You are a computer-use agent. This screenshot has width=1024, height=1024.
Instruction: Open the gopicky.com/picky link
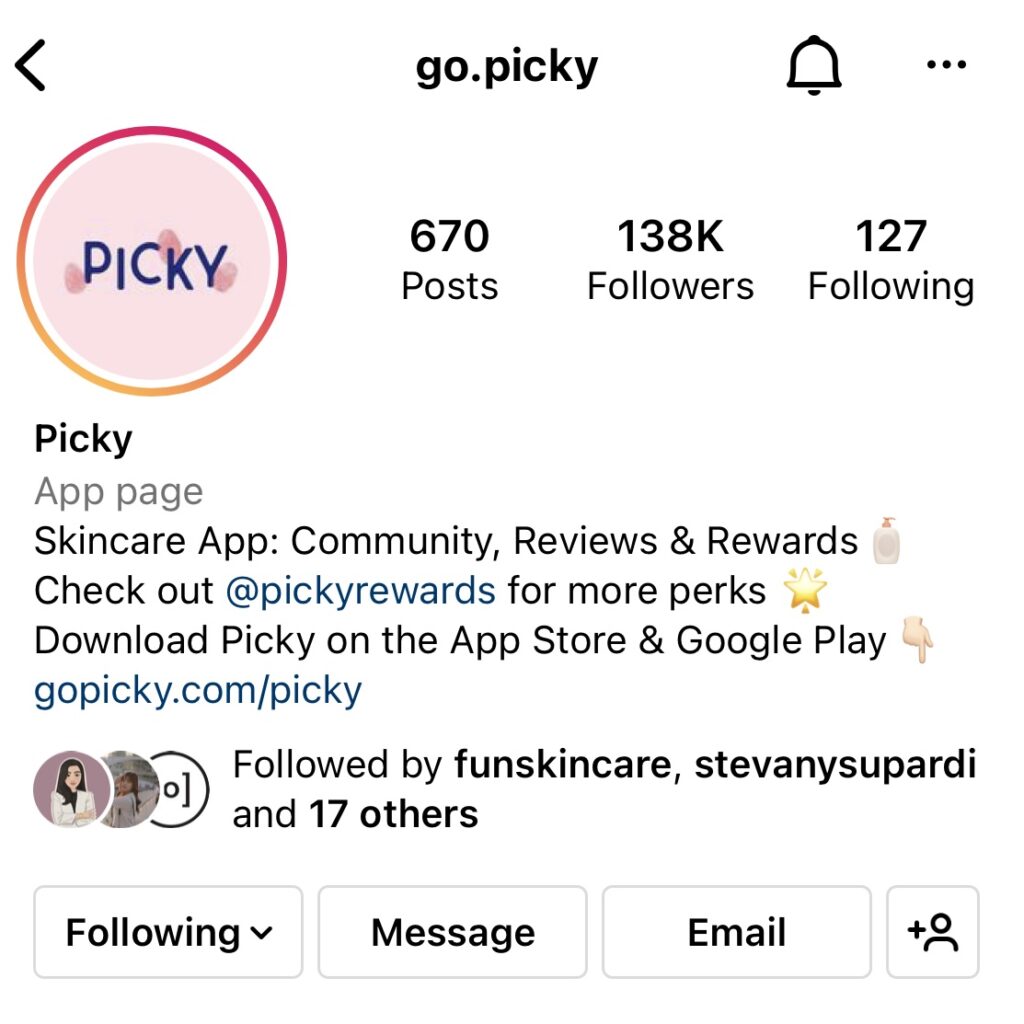coord(198,691)
